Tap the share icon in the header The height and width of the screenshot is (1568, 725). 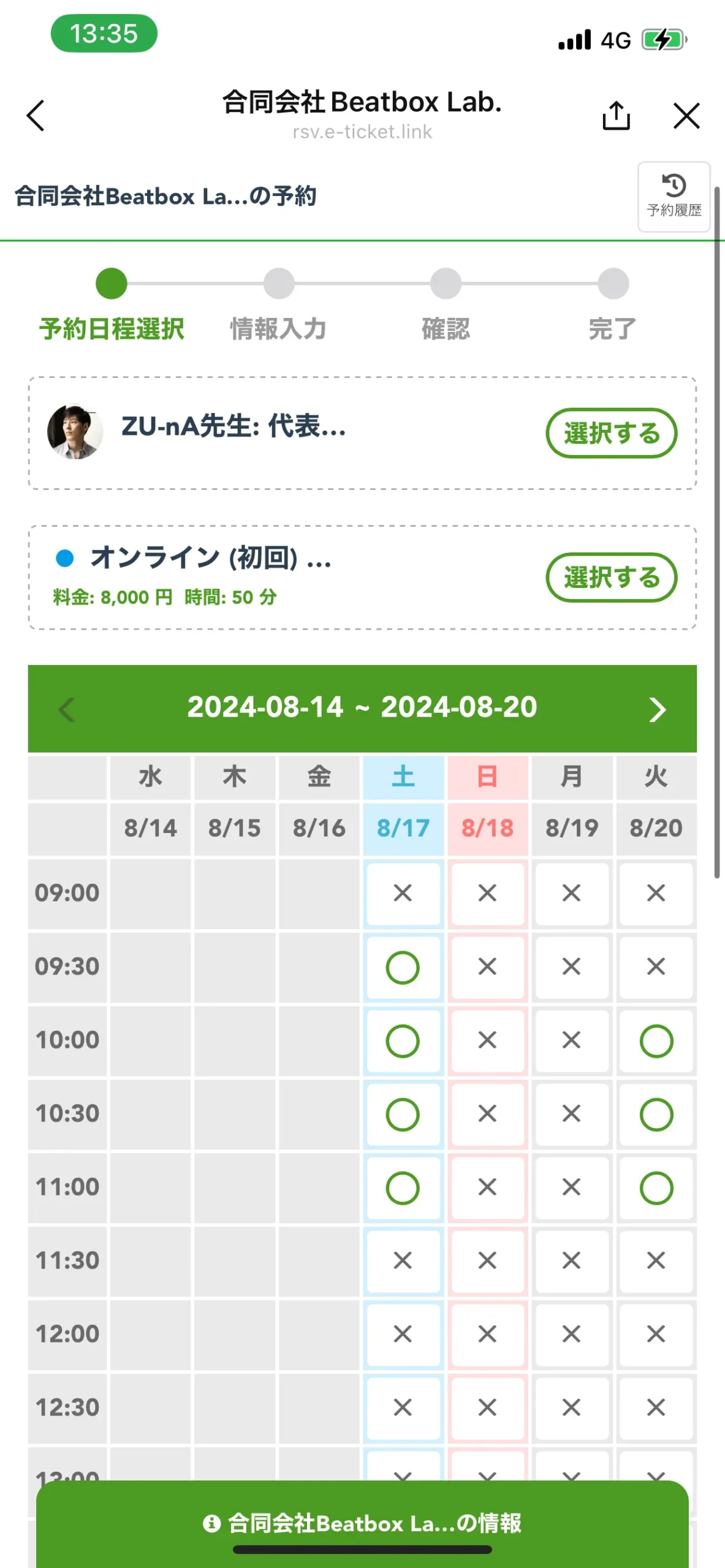pos(616,116)
